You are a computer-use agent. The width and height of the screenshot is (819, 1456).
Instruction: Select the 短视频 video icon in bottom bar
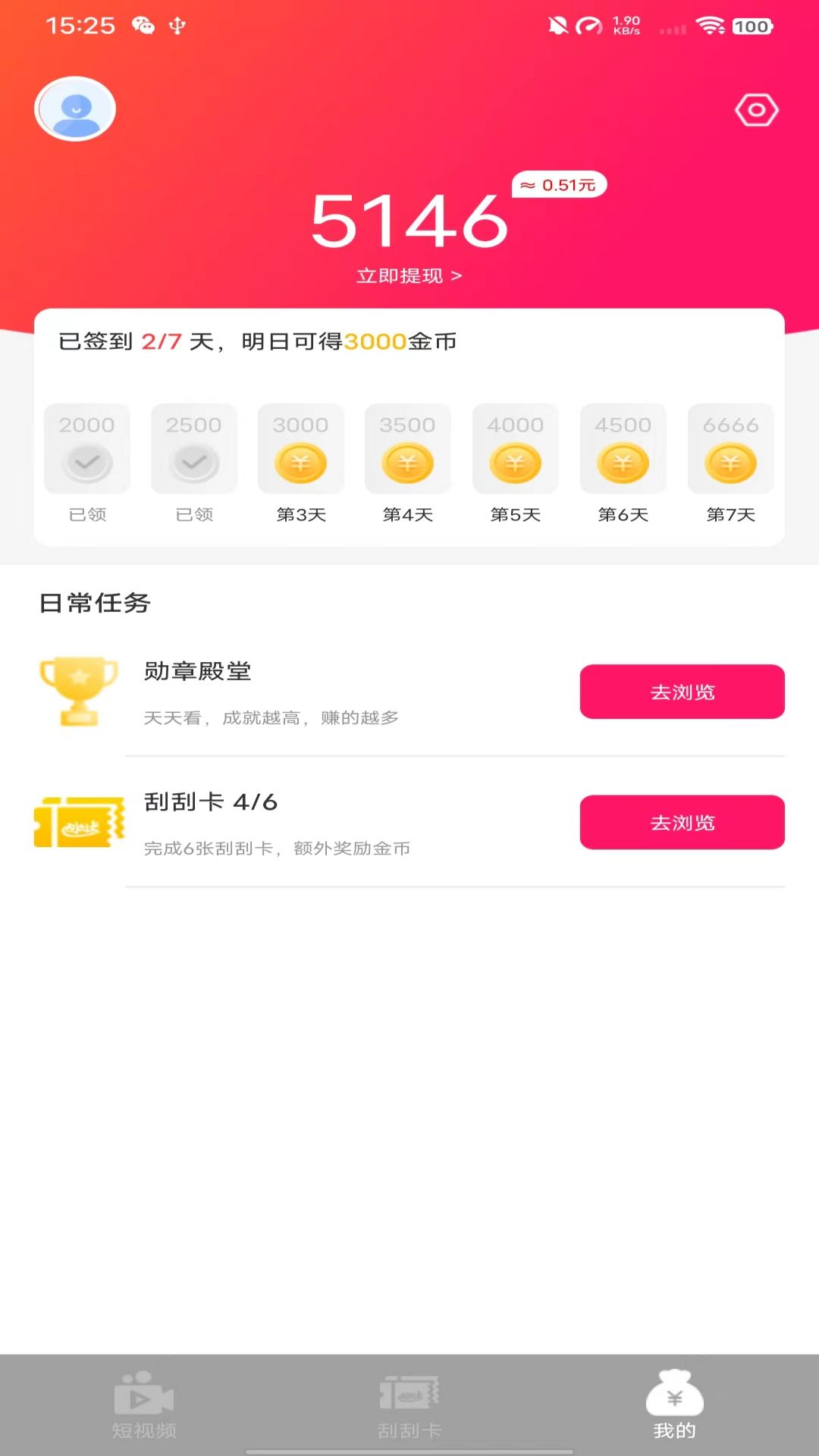point(144,1399)
